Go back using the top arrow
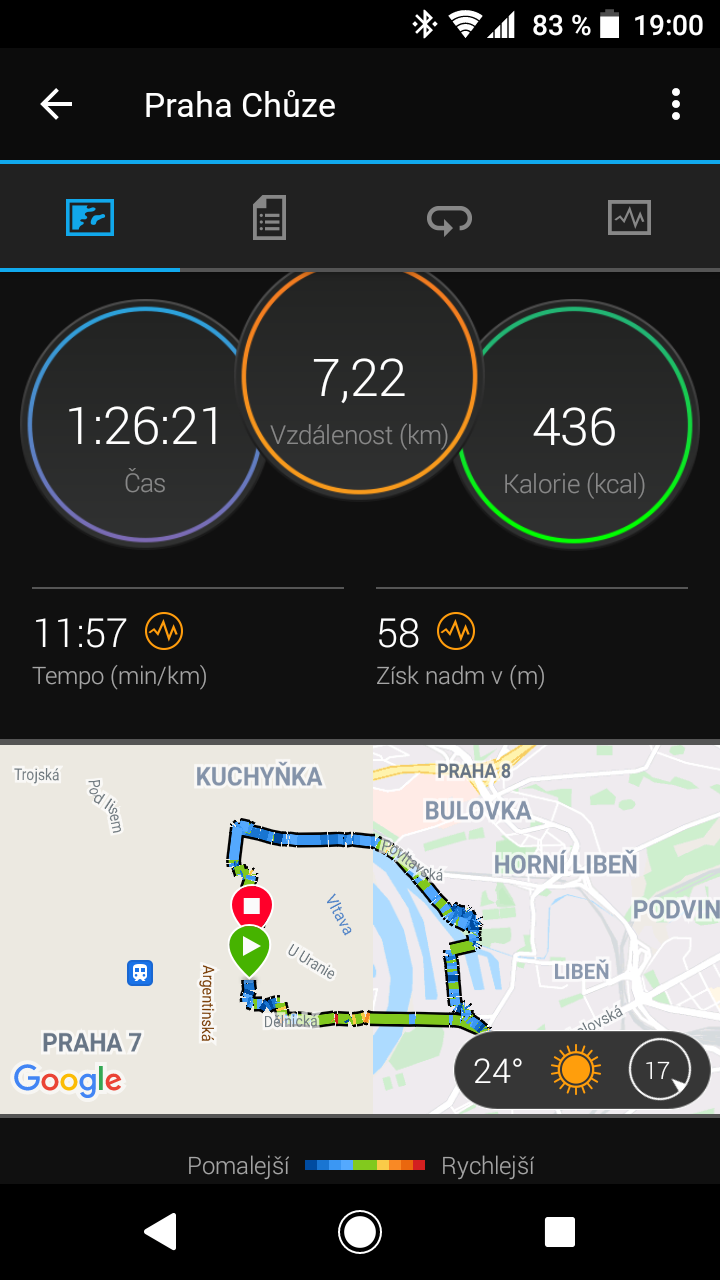720x1280 pixels. point(56,105)
